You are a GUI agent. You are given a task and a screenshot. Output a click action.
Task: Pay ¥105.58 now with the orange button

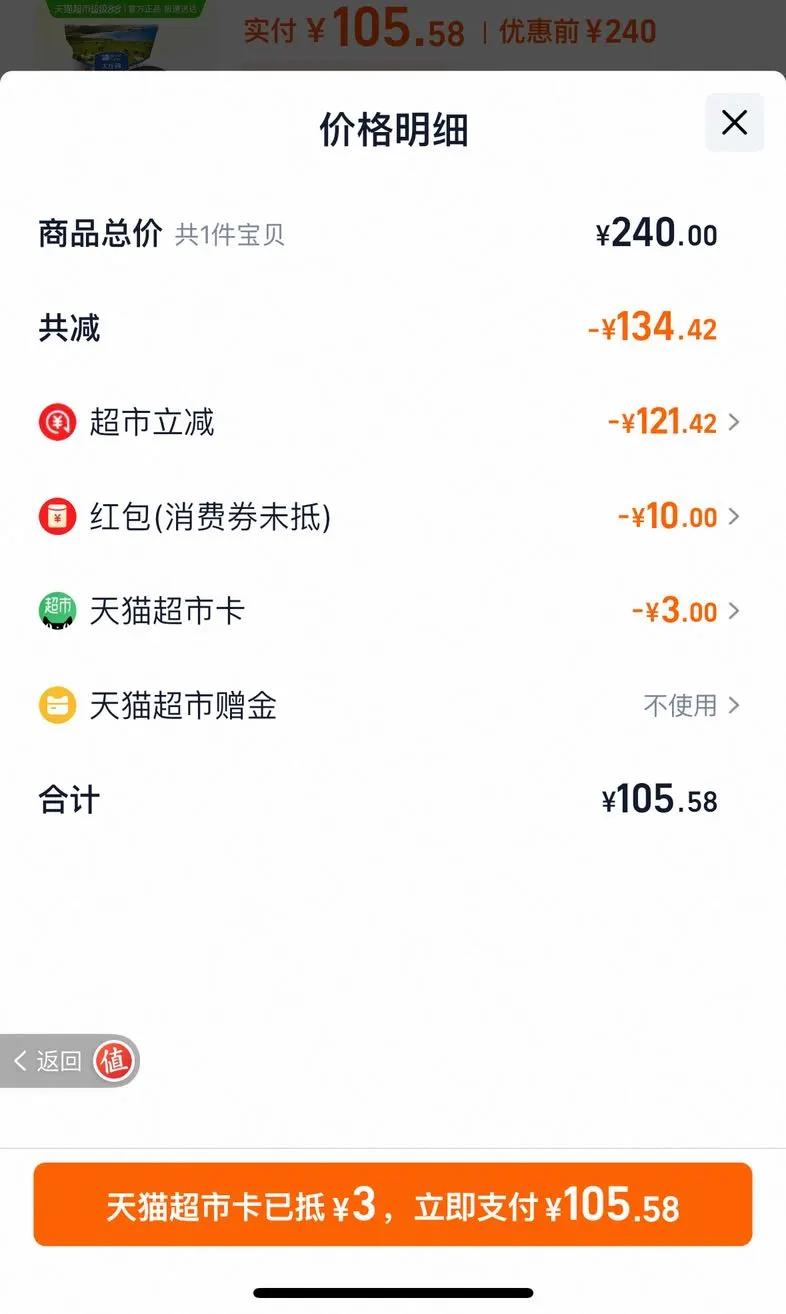392,1205
